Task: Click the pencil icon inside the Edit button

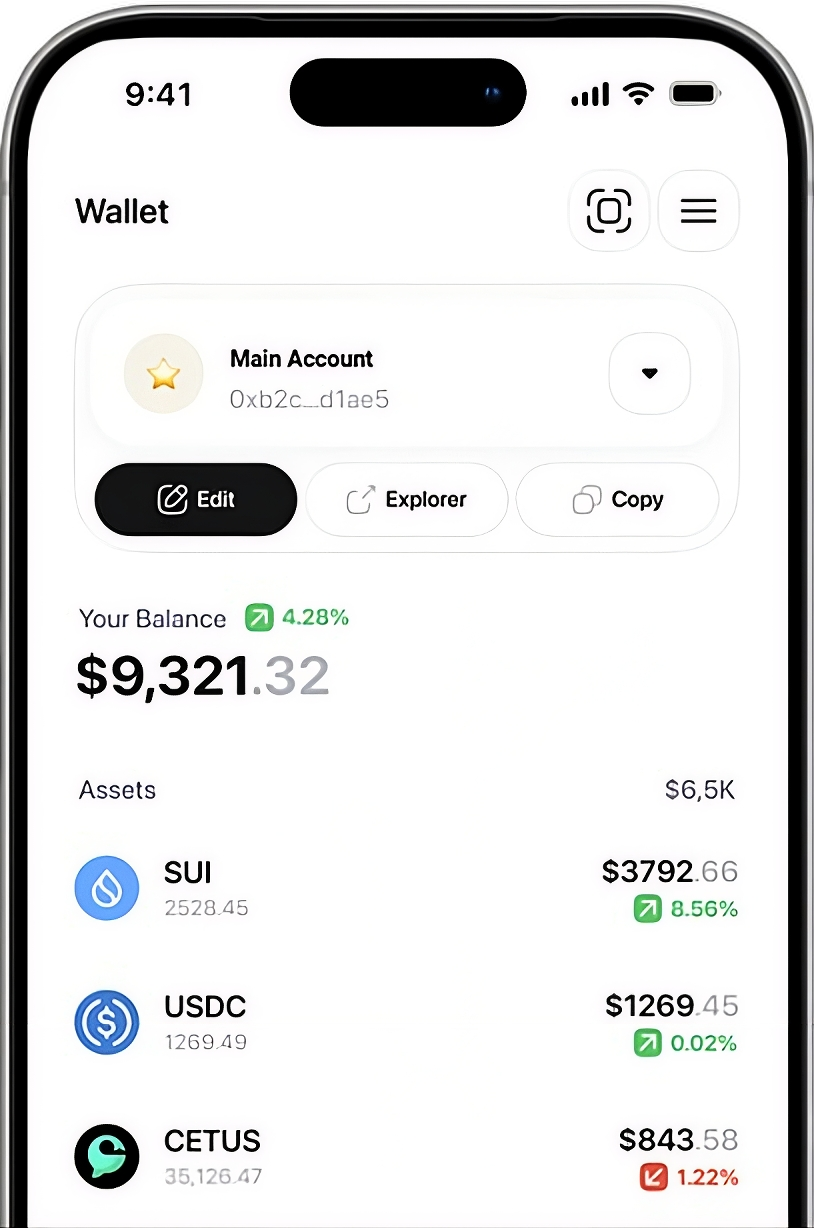Action: pyautogui.click(x=172, y=499)
